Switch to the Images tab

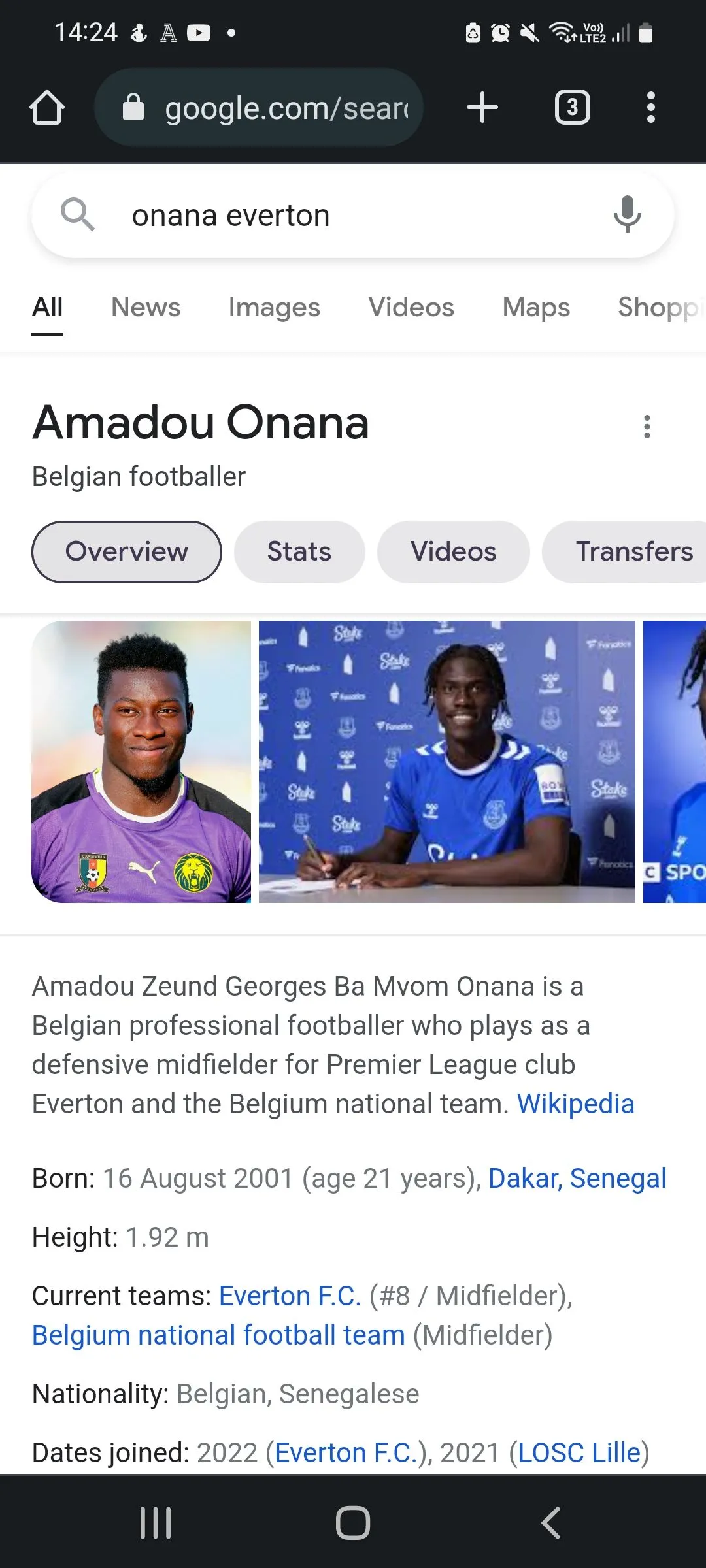point(274,307)
